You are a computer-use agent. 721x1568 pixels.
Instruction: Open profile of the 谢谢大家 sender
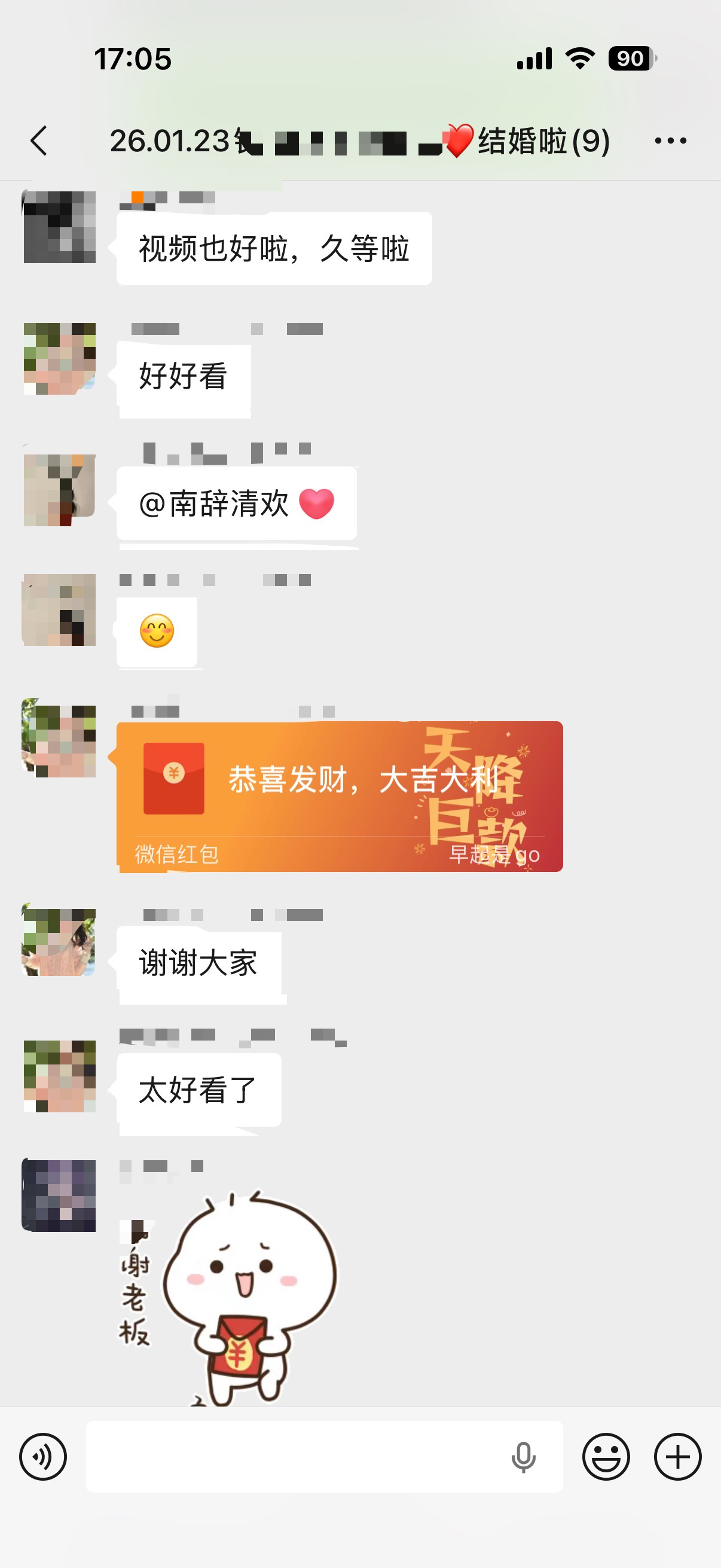[x=59, y=941]
